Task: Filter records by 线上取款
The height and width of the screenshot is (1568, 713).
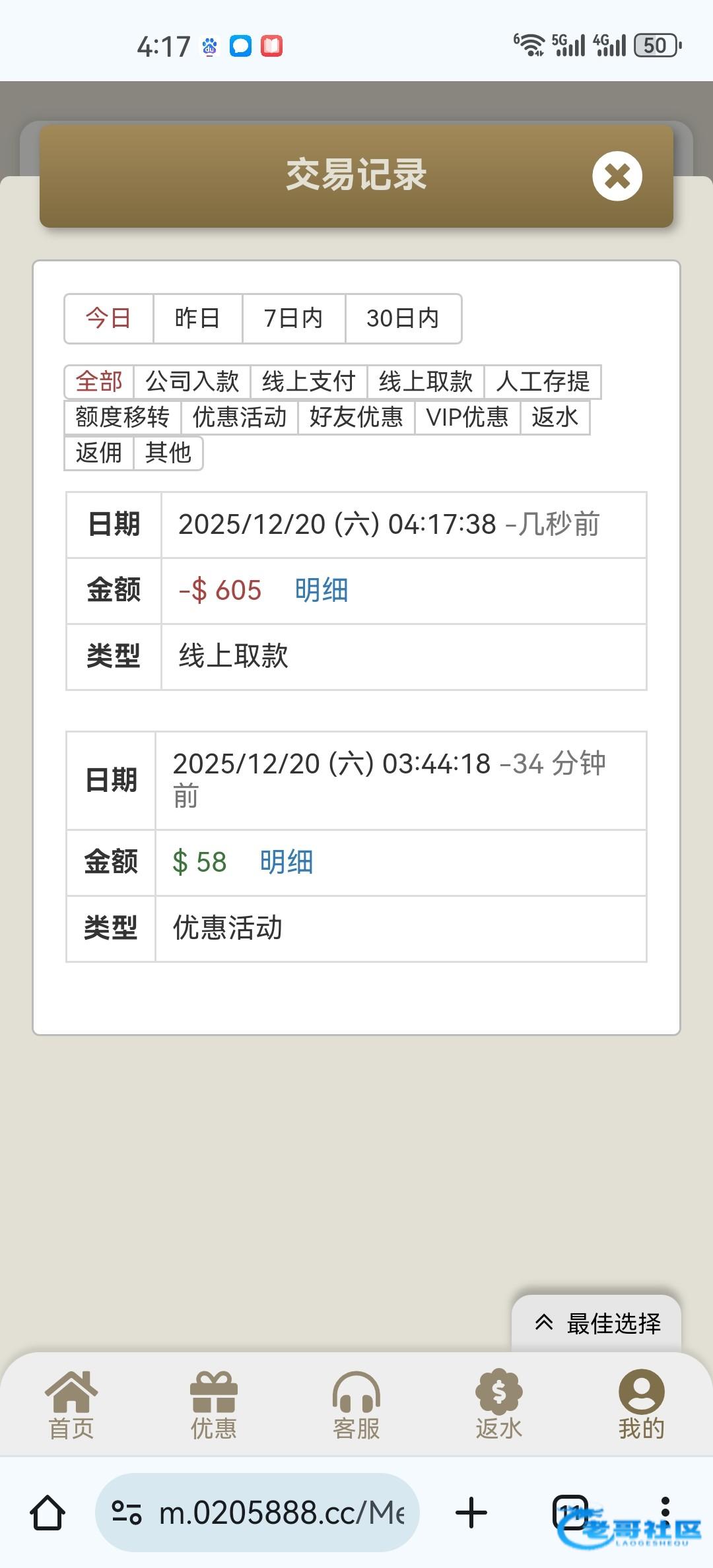Action: (x=425, y=381)
